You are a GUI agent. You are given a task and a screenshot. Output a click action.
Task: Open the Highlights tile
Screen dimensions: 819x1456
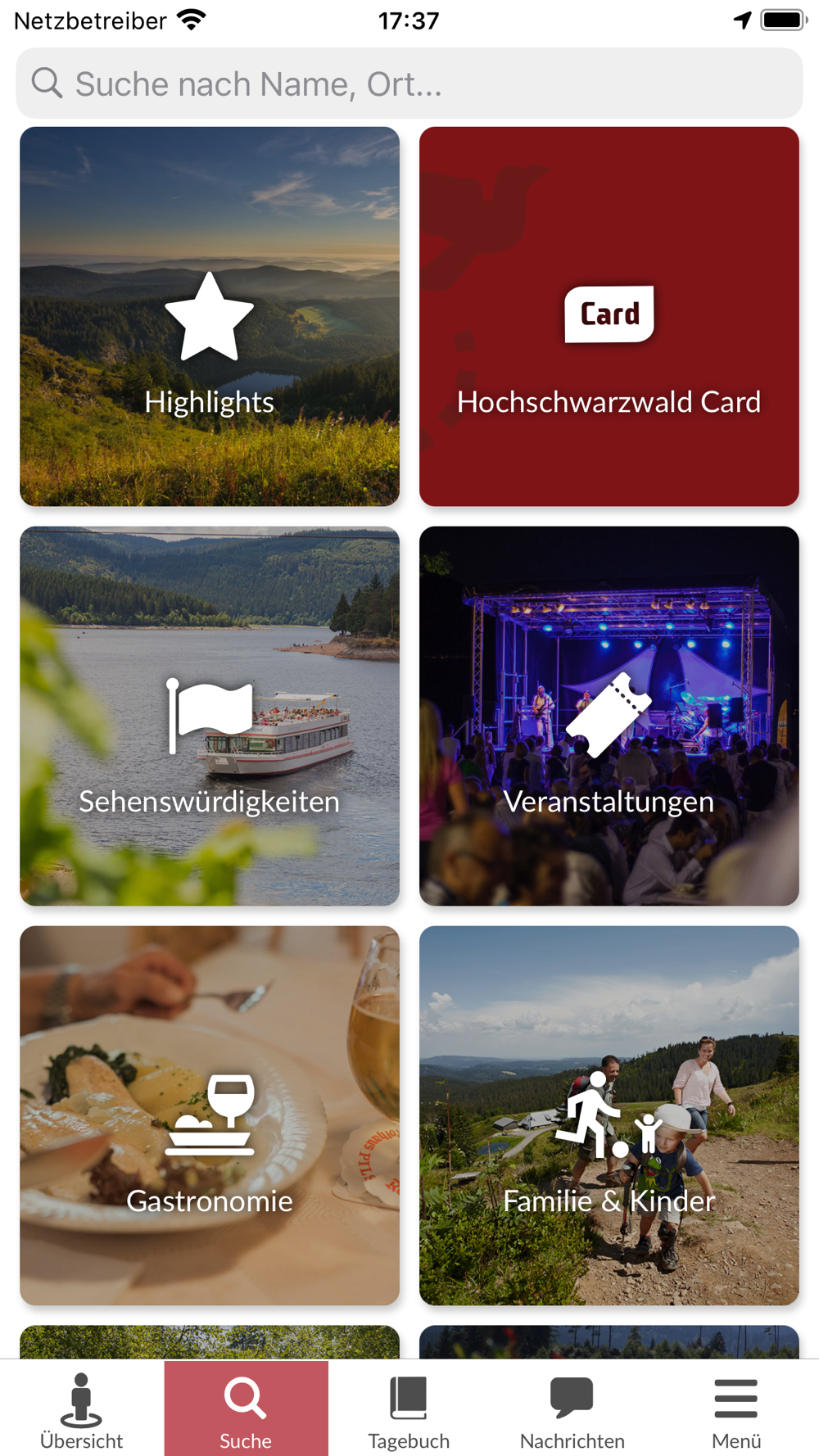(x=210, y=317)
